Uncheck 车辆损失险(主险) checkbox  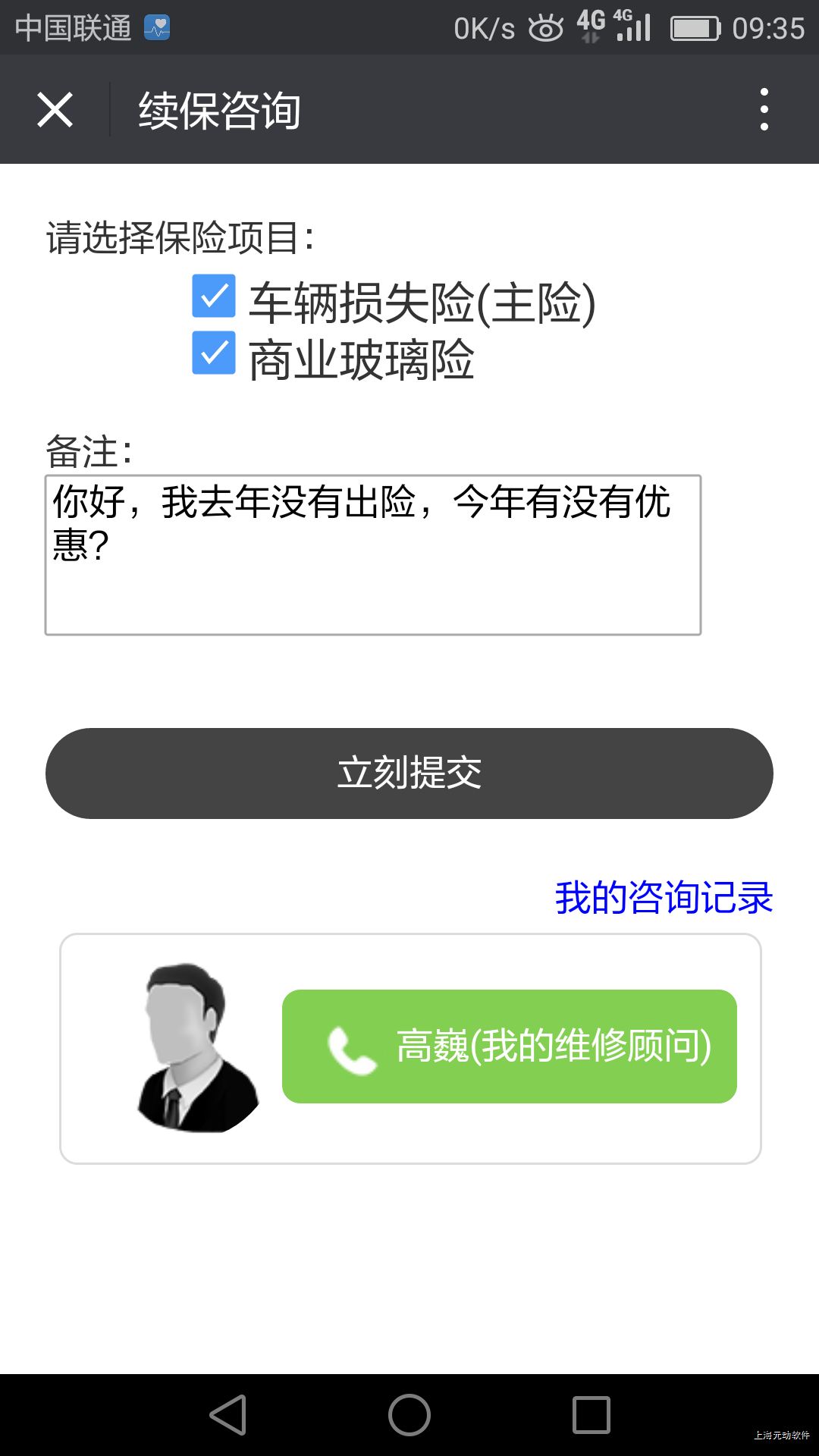214,297
